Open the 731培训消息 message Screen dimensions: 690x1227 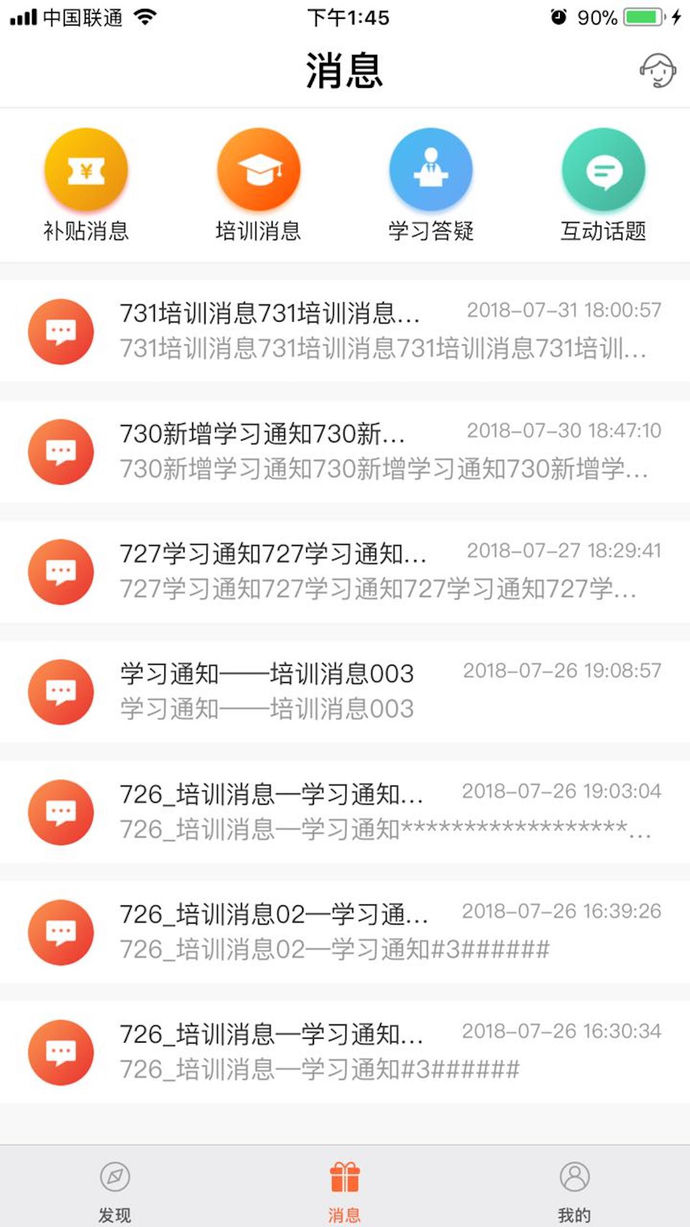coord(345,331)
